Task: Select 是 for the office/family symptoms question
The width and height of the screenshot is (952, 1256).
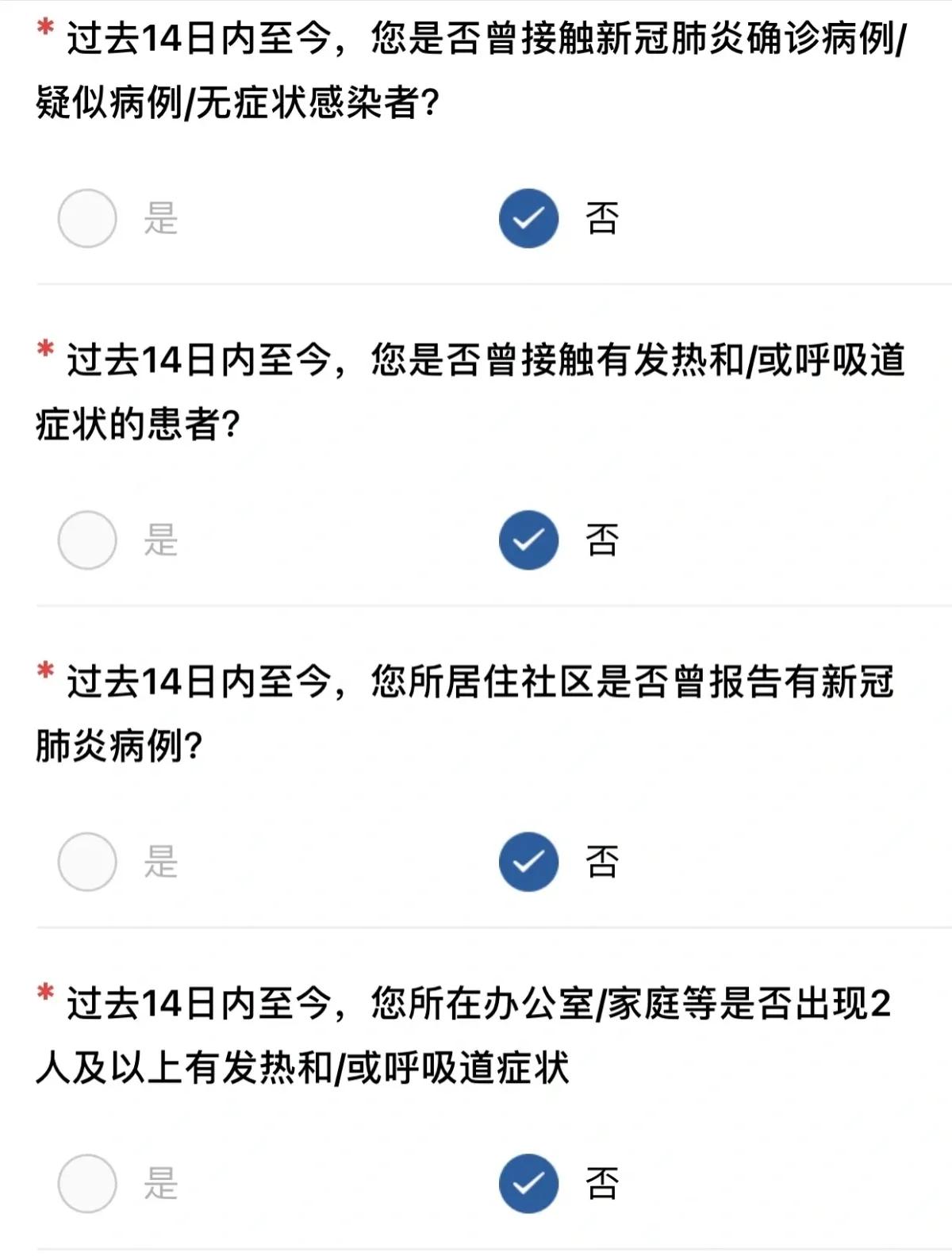Action: [x=87, y=1182]
